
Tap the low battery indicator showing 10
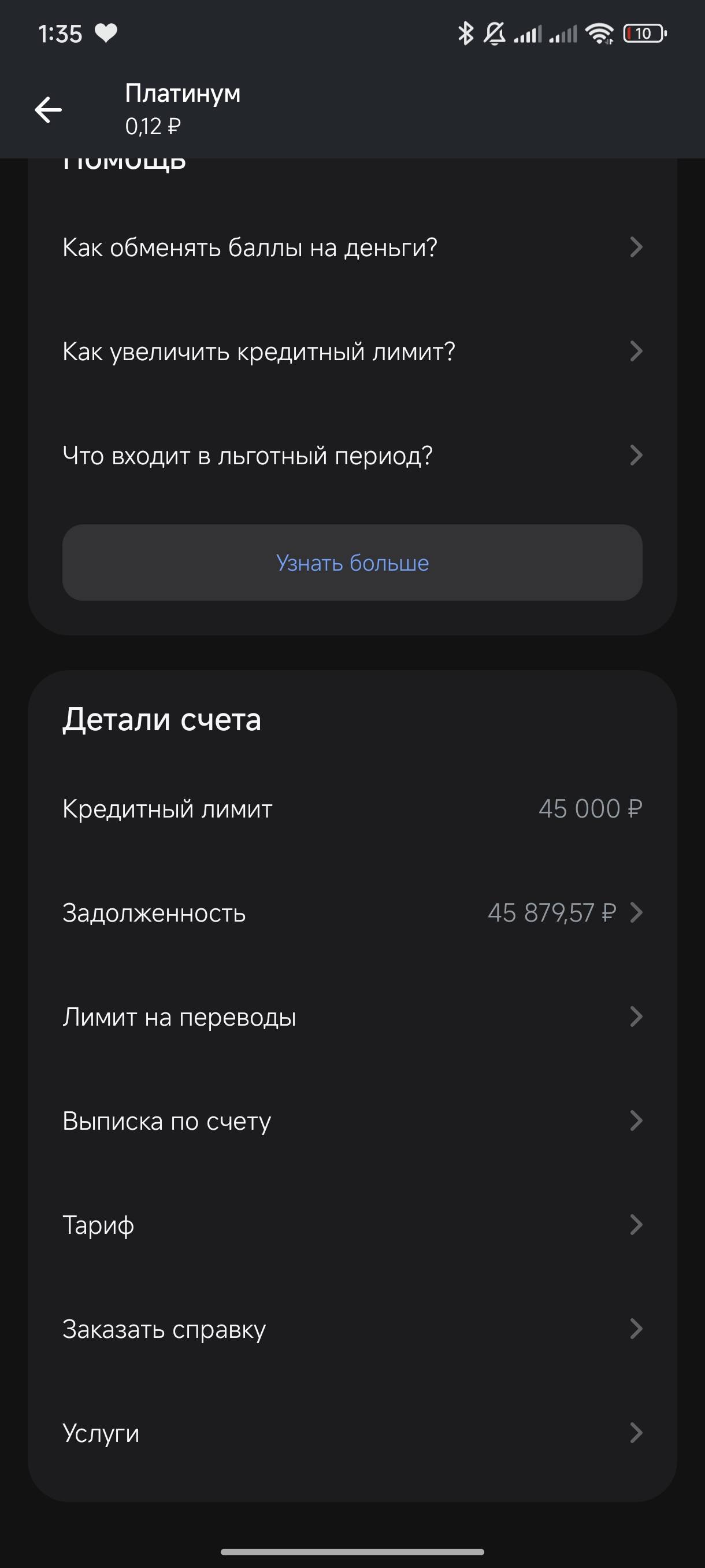645,34
